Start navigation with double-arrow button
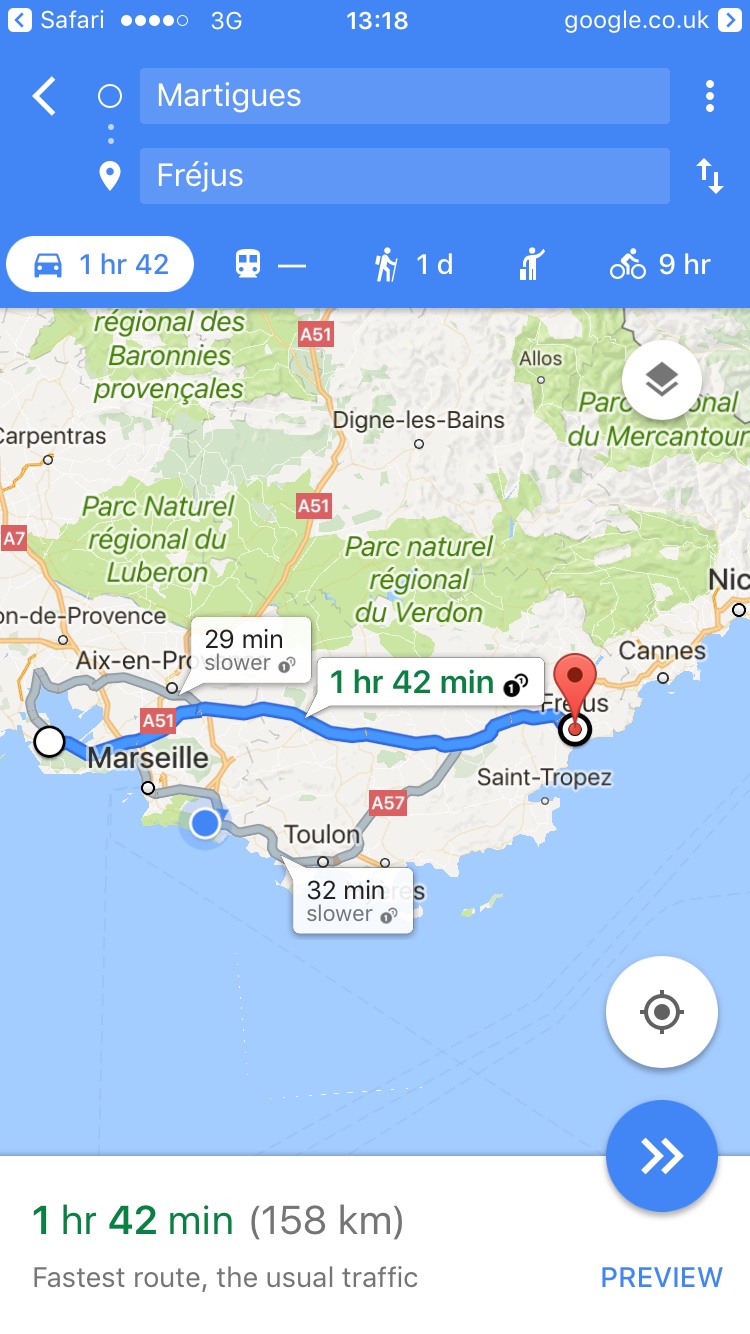 tap(661, 1156)
